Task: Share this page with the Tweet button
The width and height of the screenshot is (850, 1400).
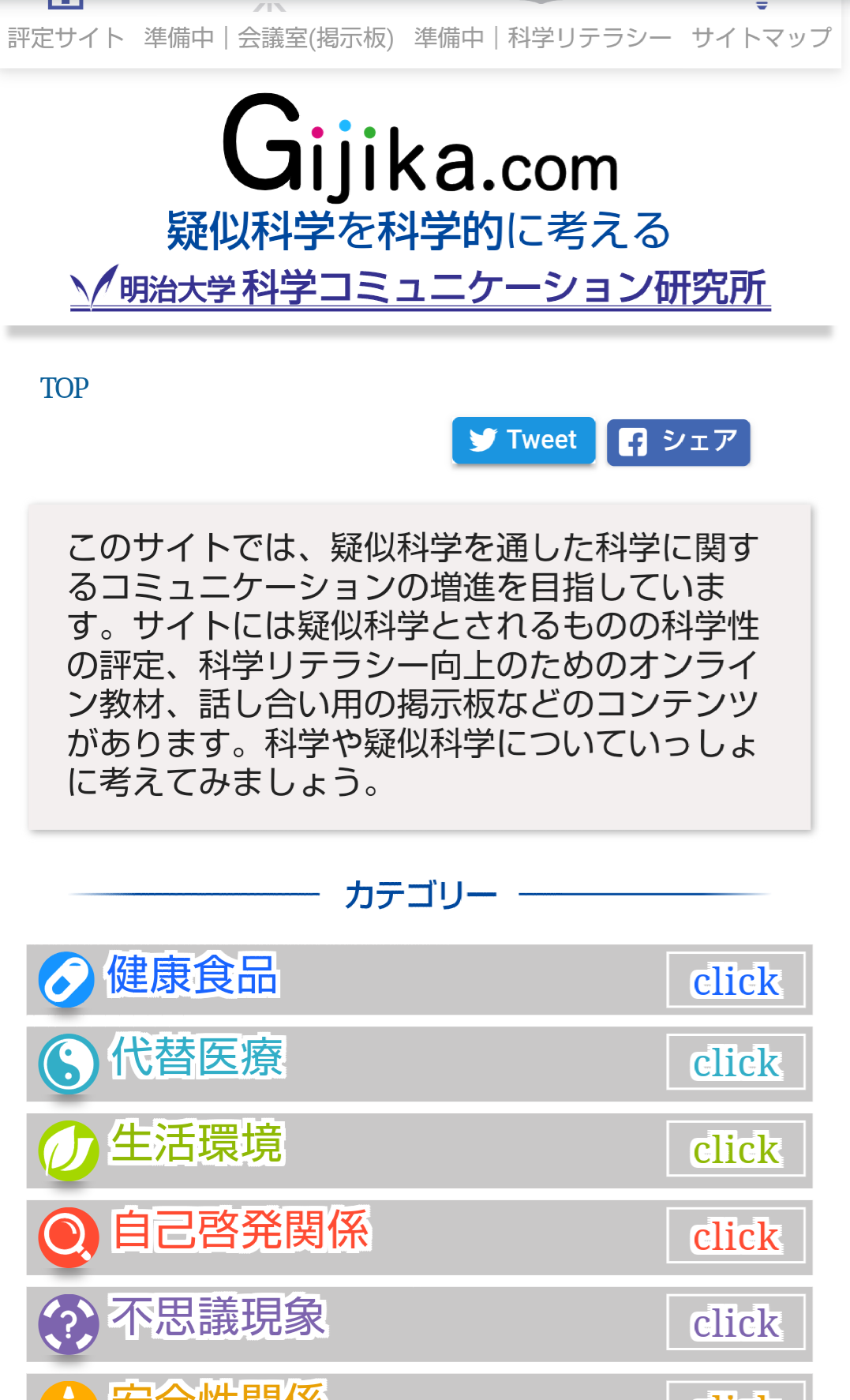Action: click(523, 440)
